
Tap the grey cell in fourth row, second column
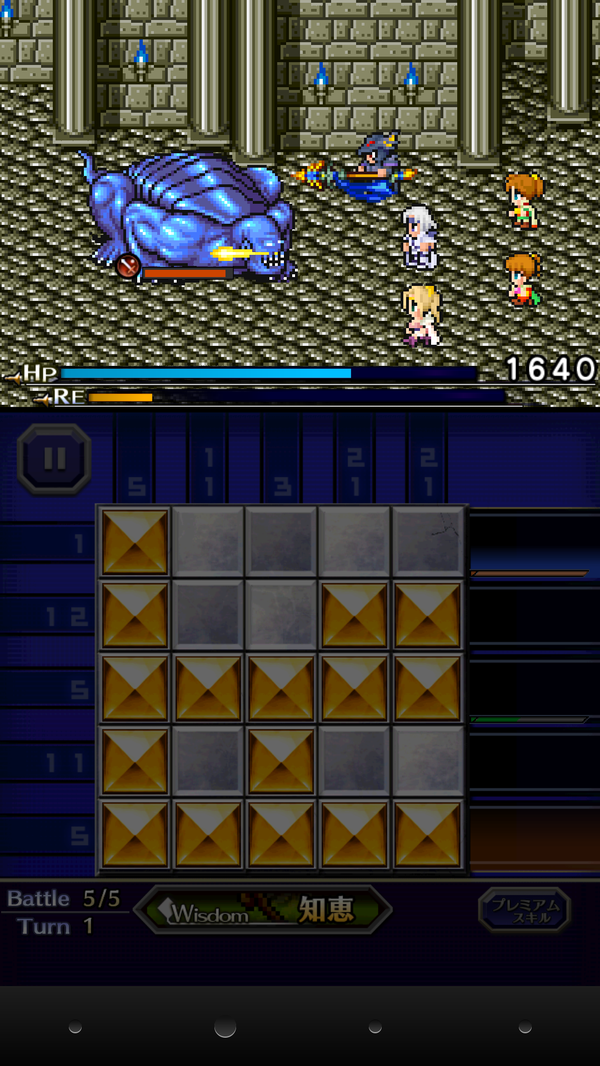point(208,761)
